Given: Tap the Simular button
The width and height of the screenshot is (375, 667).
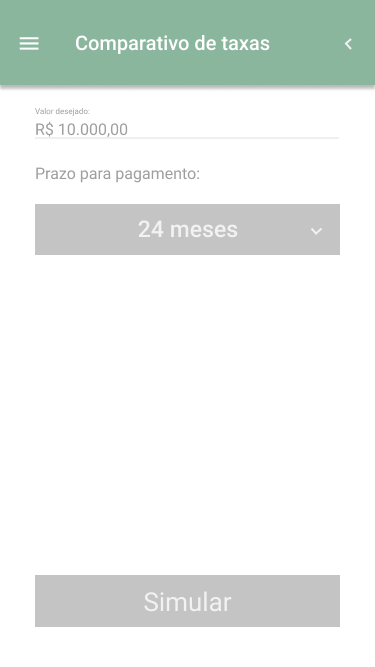Looking at the screenshot, I should coord(187,601).
